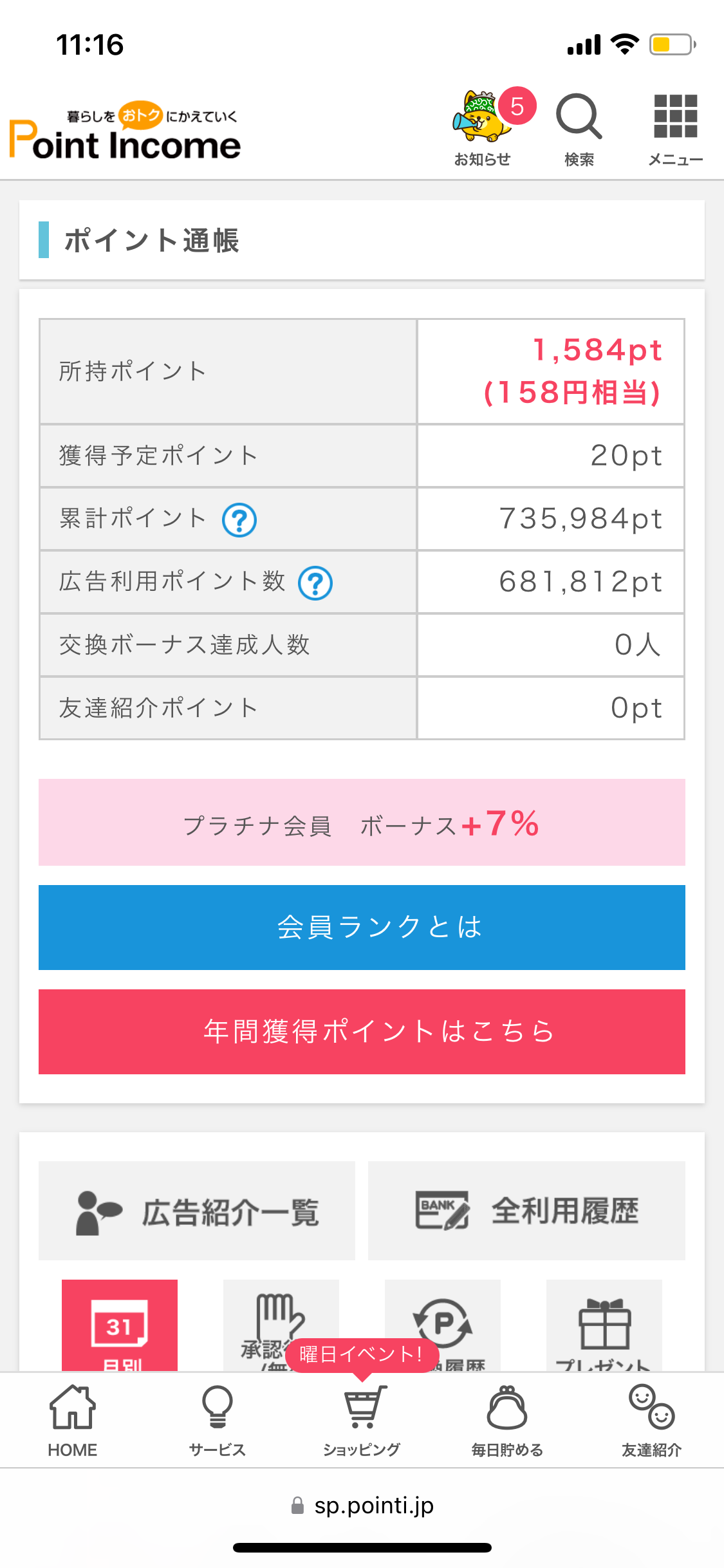Select the 日別 calendar tile
The image size is (724, 1568).
(120, 1325)
